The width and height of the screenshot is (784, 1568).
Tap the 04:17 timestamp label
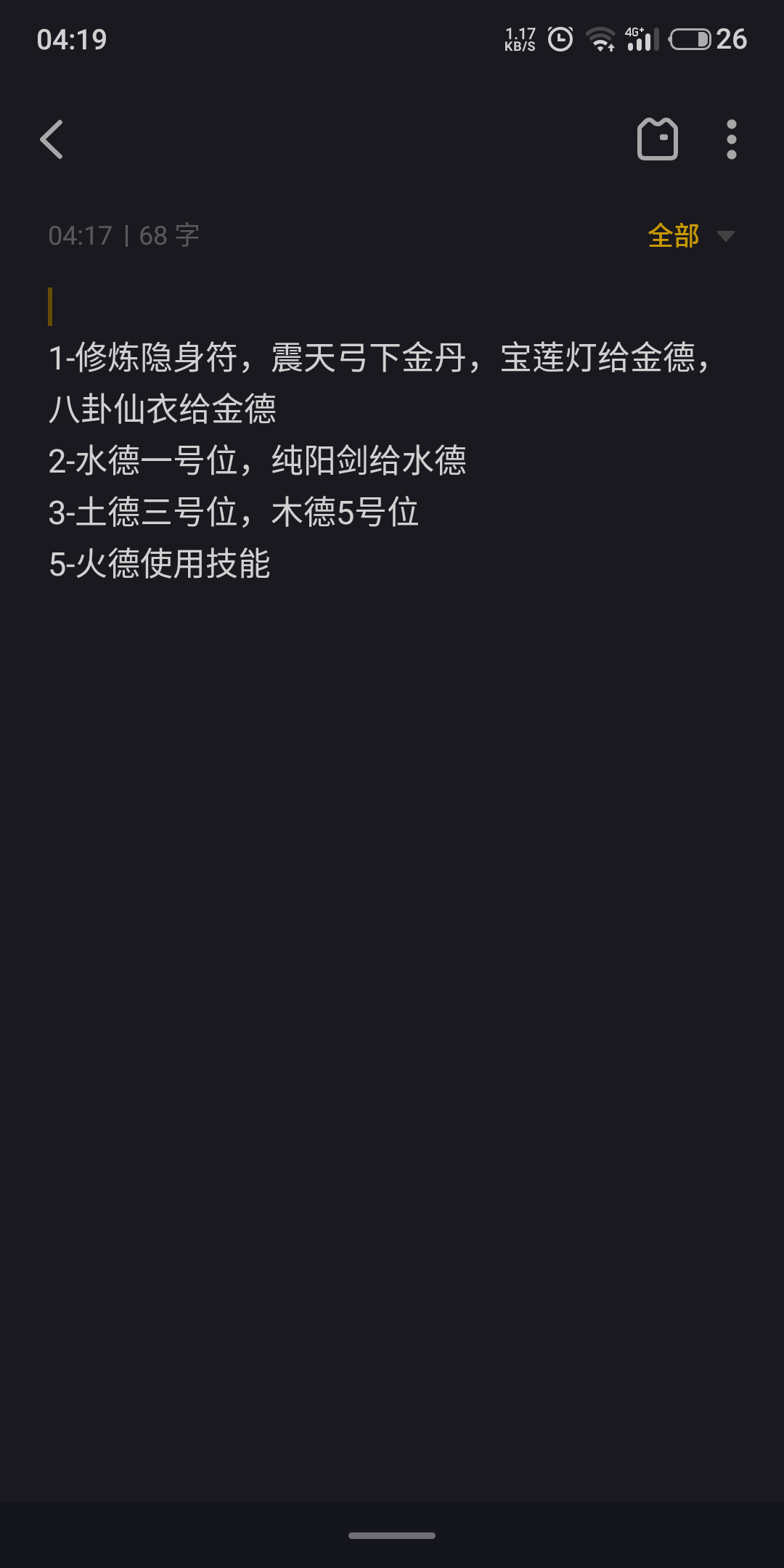click(x=81, y=234)
